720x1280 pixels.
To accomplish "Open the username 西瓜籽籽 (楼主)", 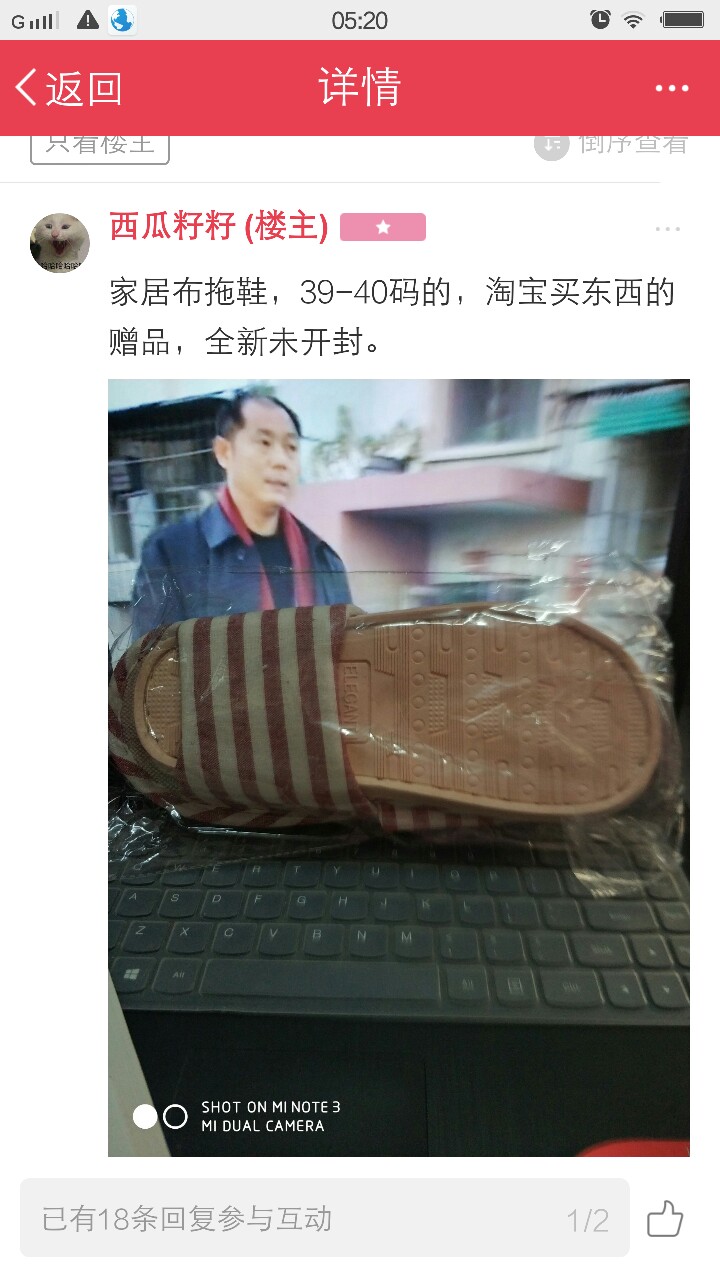I will click(x=218, y=227).
